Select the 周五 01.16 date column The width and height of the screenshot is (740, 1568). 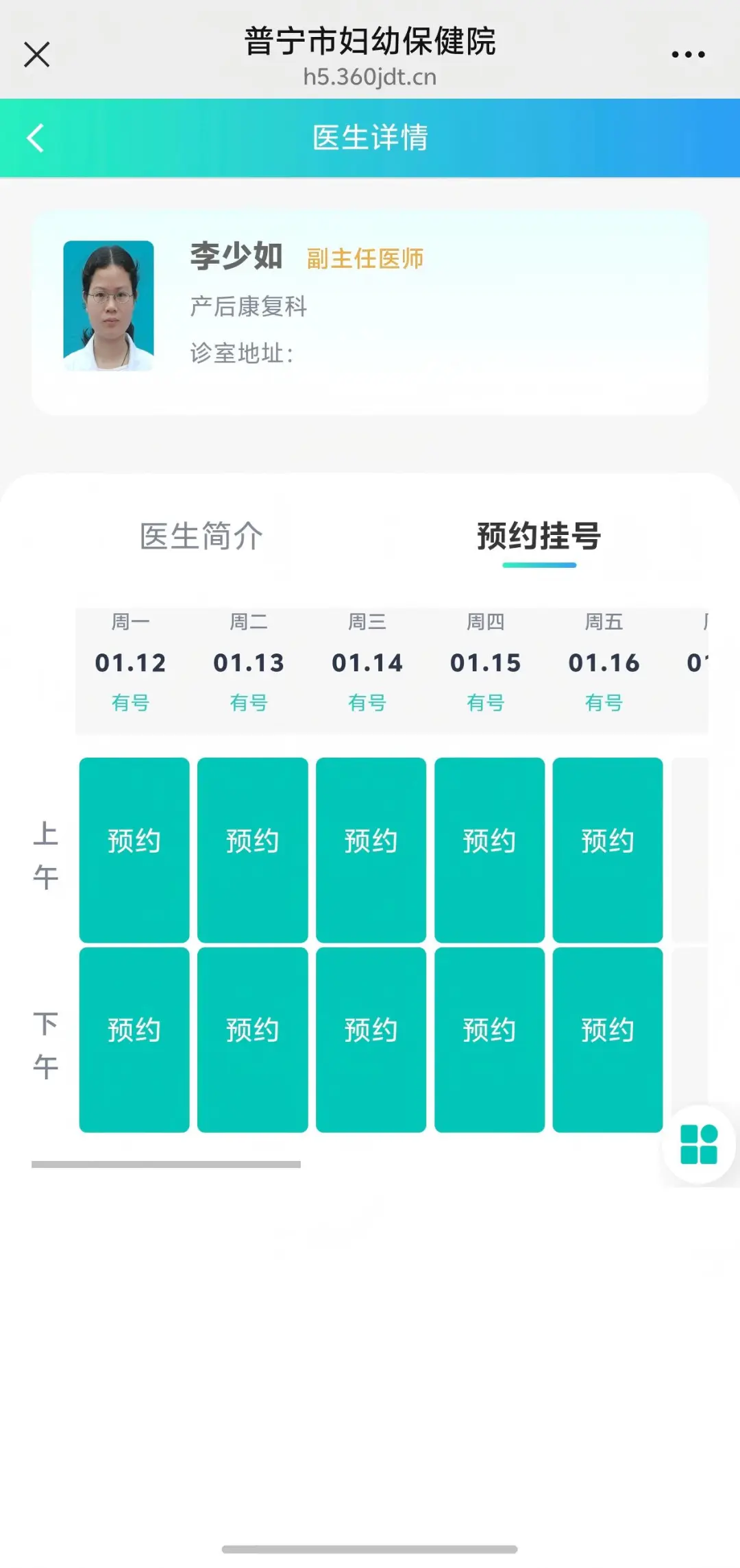[604, 662]
